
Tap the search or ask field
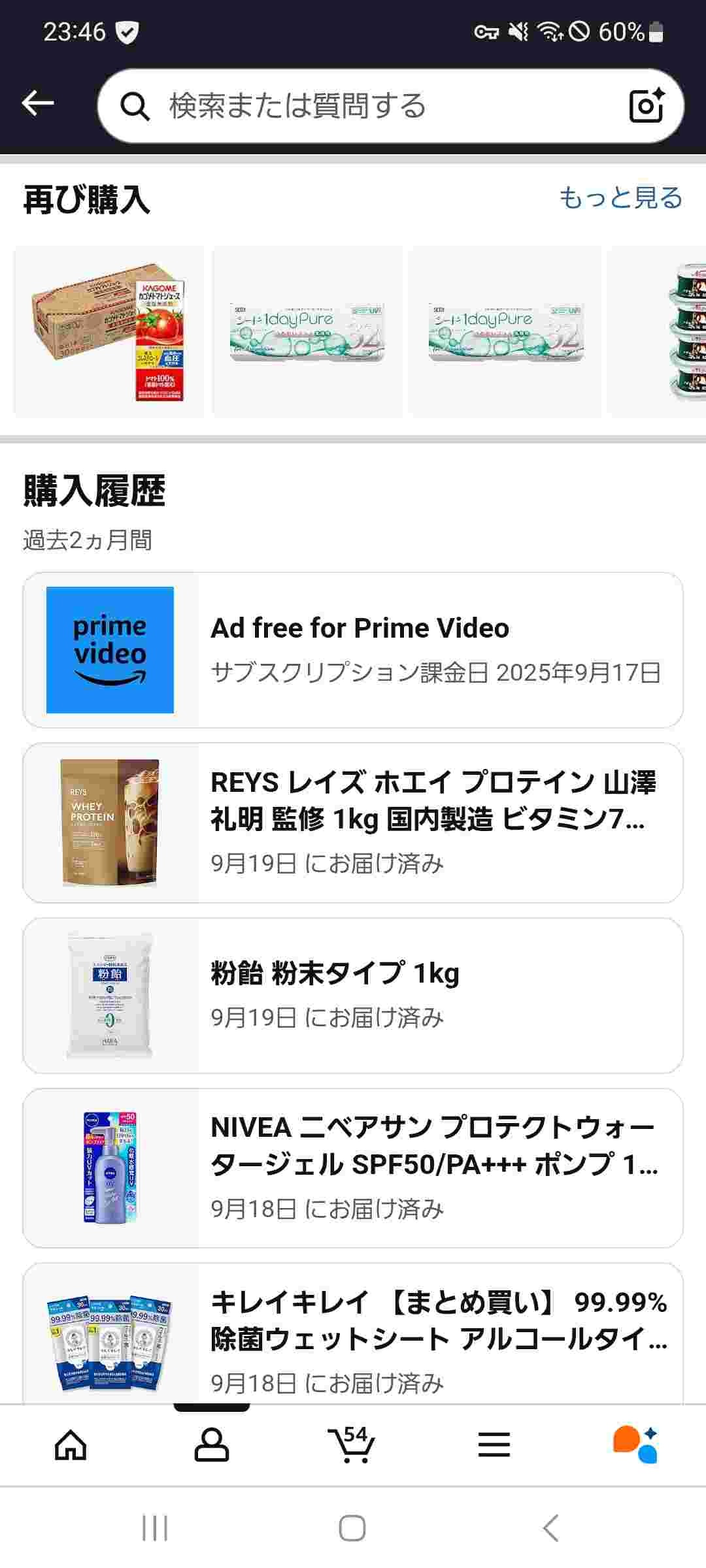(x=366, y=106)
